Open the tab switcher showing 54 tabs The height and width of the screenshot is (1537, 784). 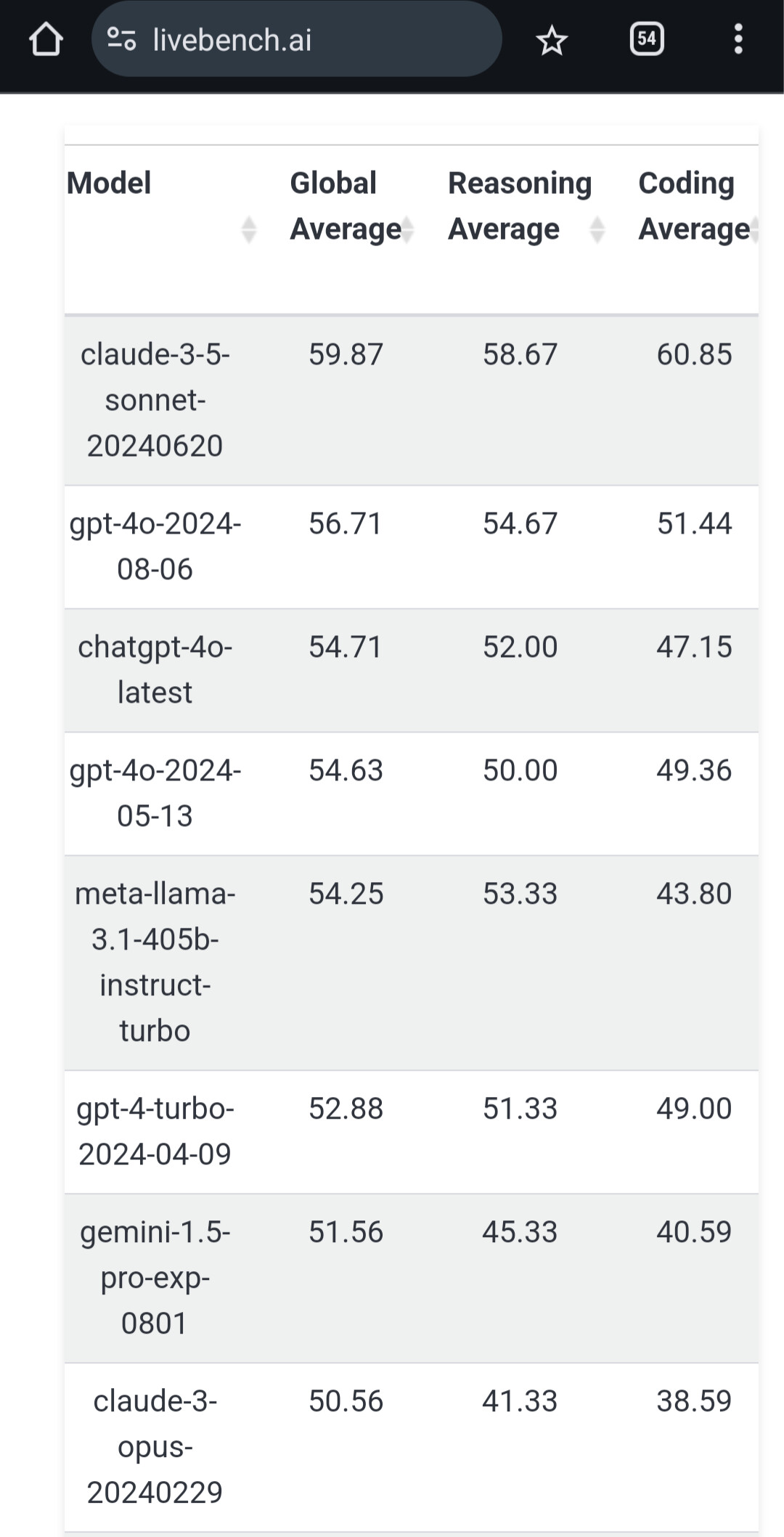(646, 39)
